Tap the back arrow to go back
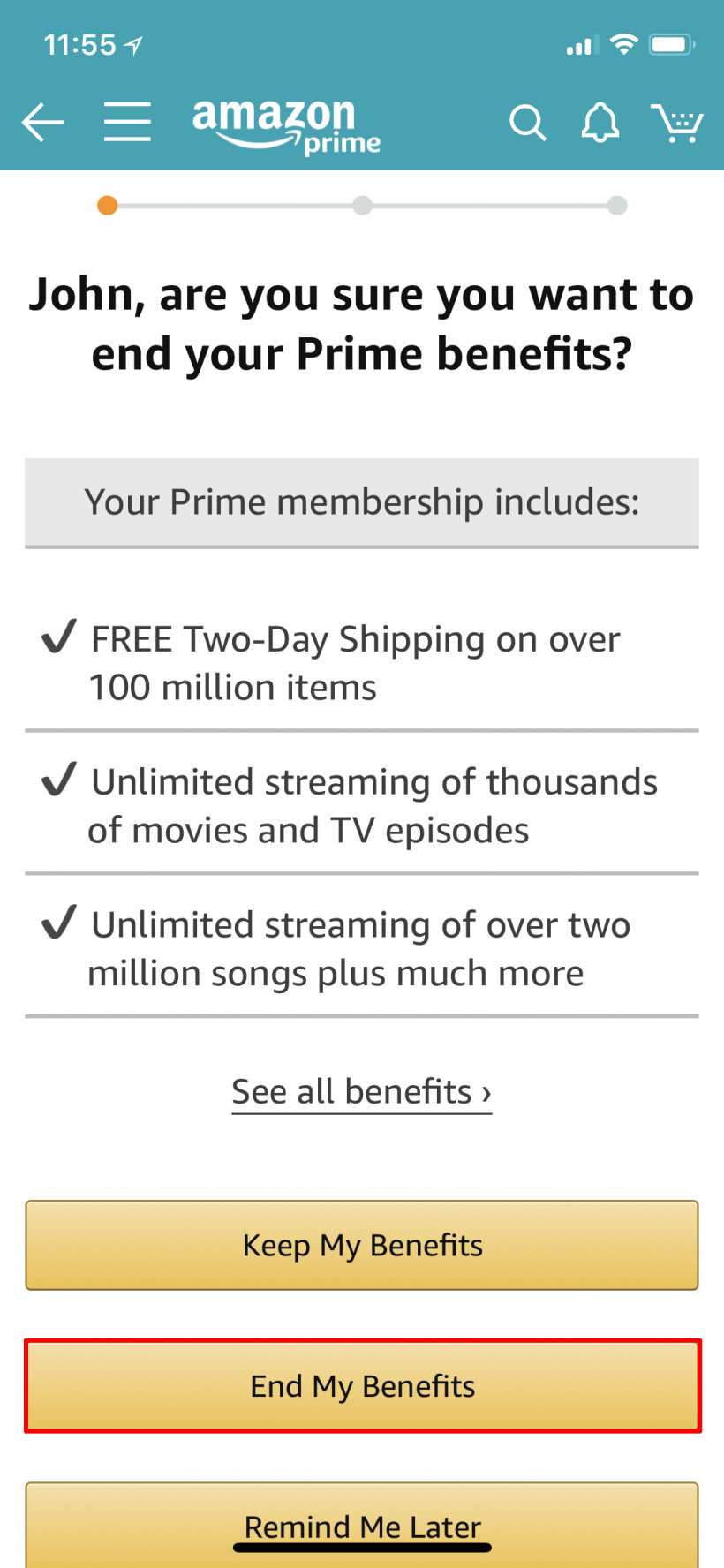This screenshot has width=724, height=1568. (x=42, y=123)
